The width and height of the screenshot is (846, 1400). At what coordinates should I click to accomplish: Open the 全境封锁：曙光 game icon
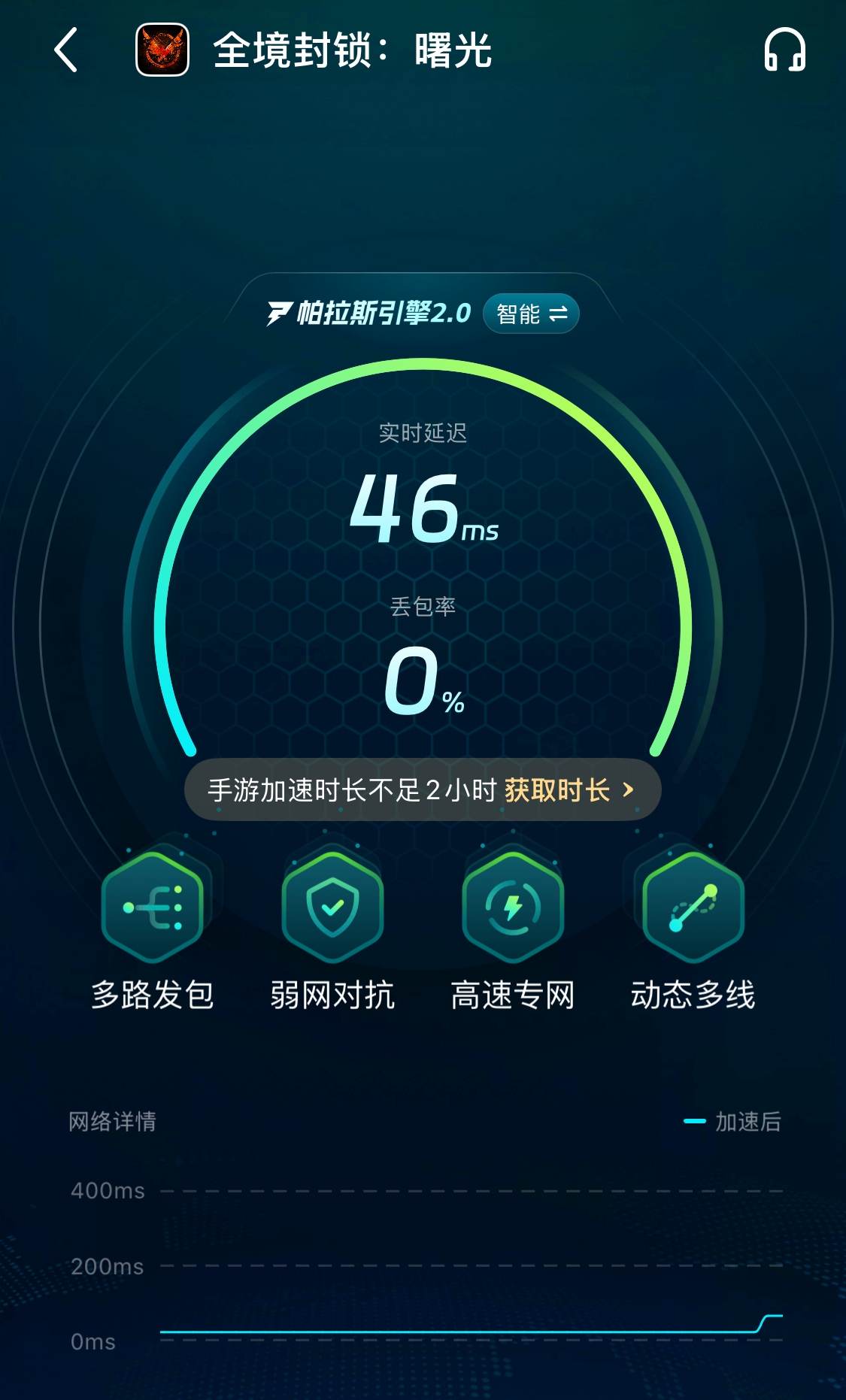[x=162, y=50]
